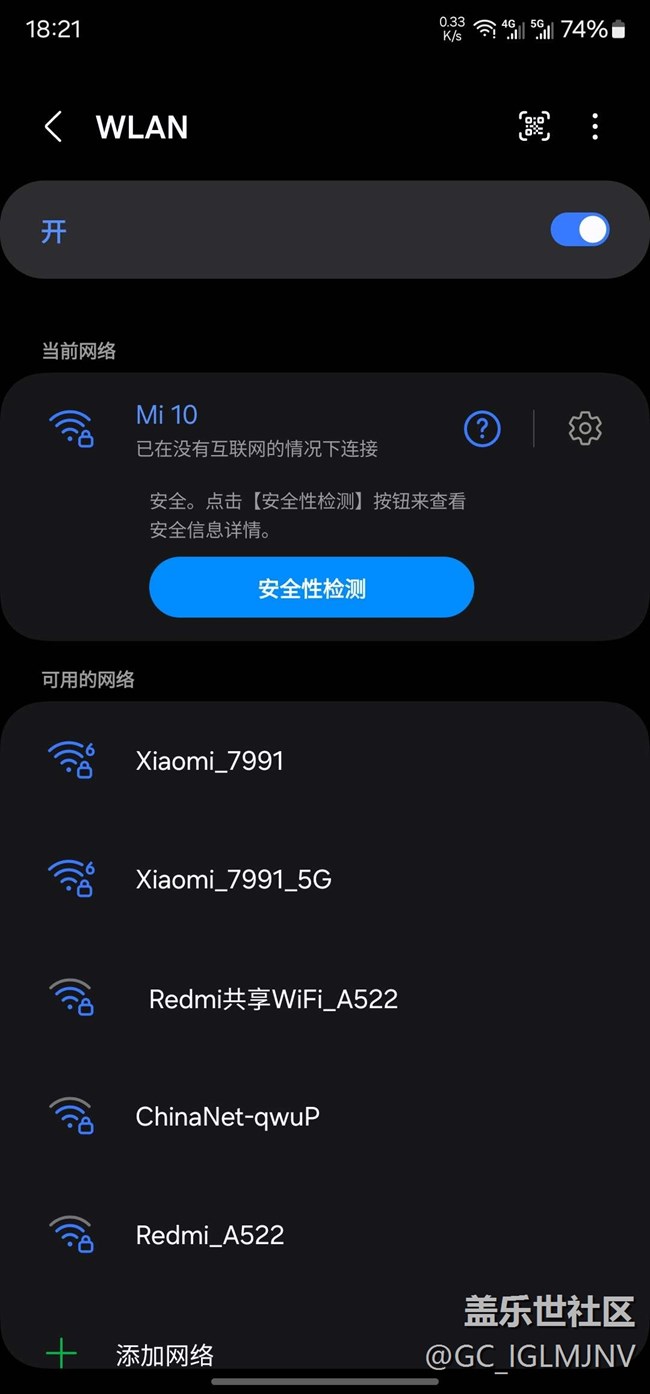The width and height of the screenshot is (650, 1394).
Task: Open the Mi 10 connected network entry
Action: click(256, 429)
